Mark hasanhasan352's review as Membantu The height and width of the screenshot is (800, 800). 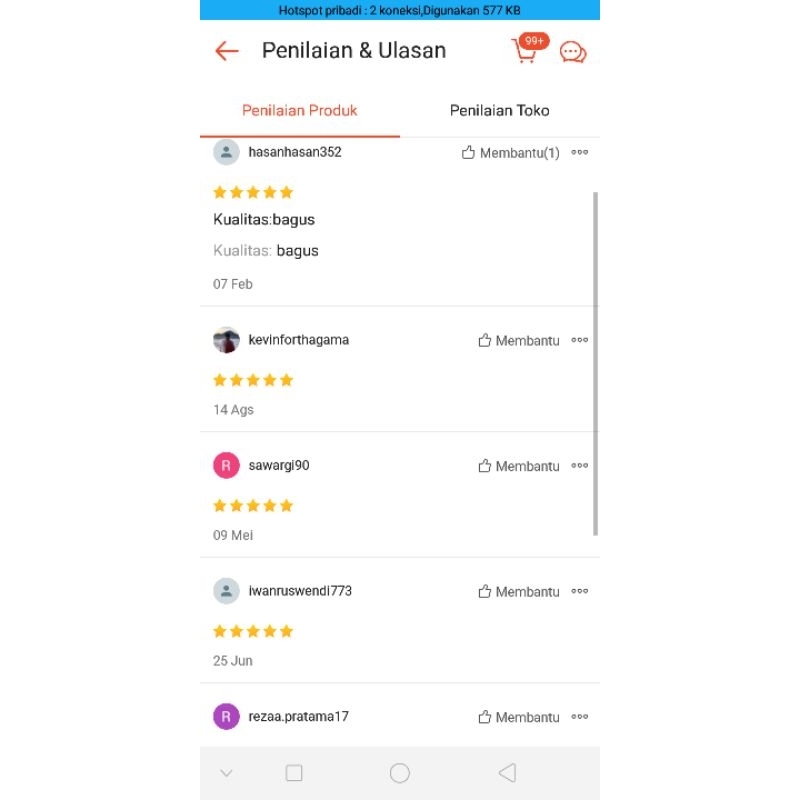coord(510,153)
